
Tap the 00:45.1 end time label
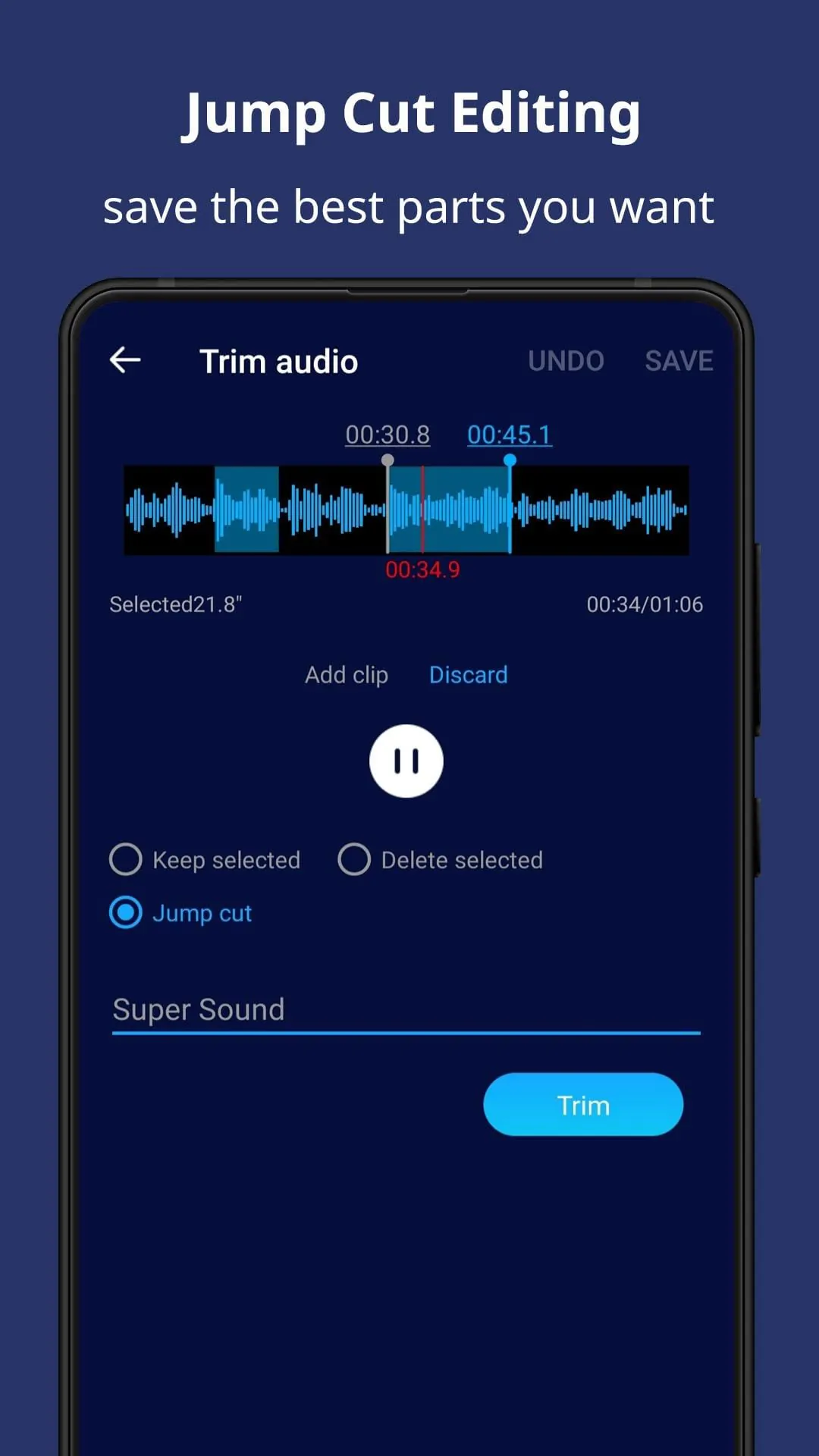(x=509, y=435)
